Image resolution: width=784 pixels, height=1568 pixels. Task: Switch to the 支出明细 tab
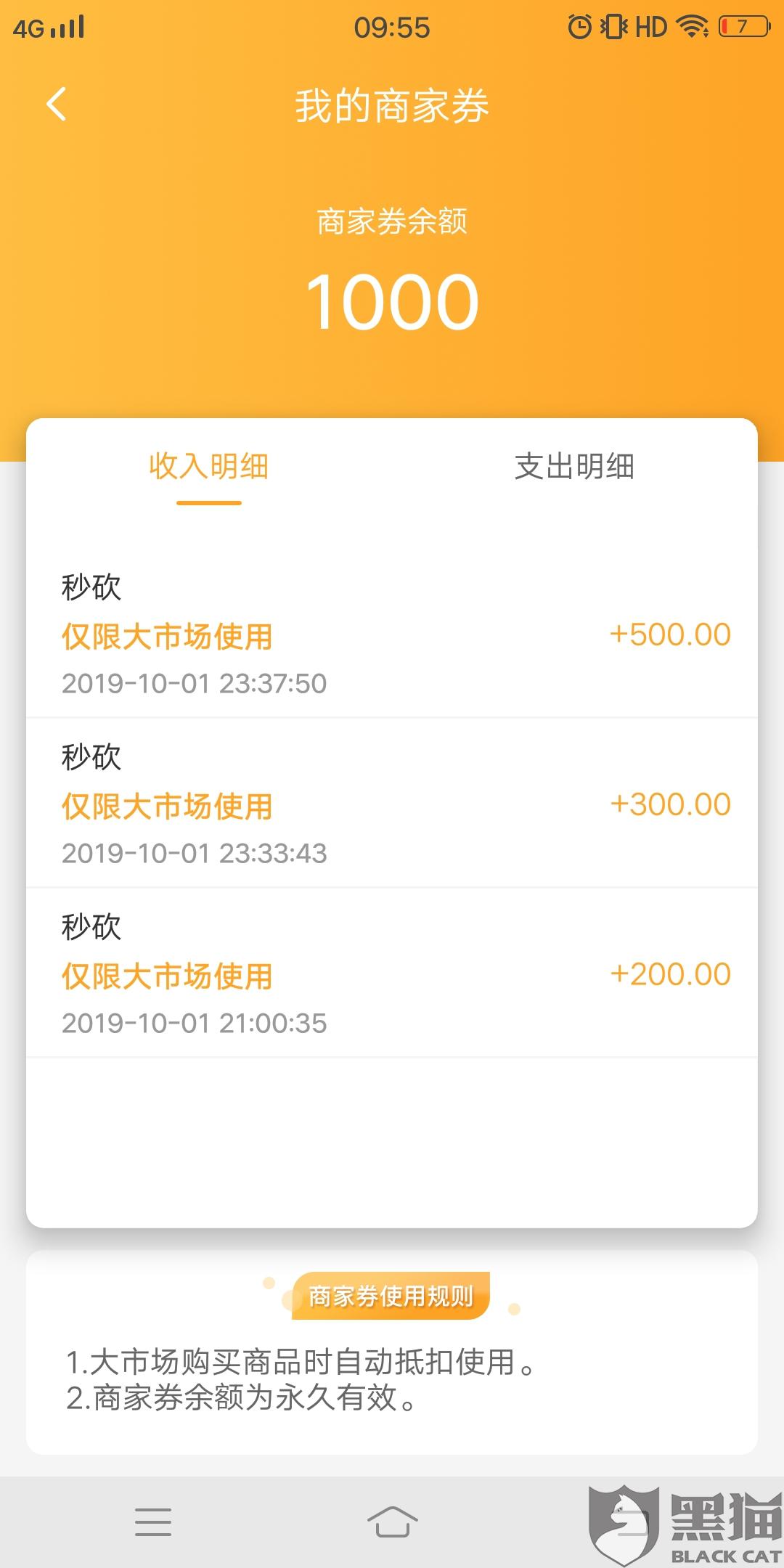pos(574,467)
